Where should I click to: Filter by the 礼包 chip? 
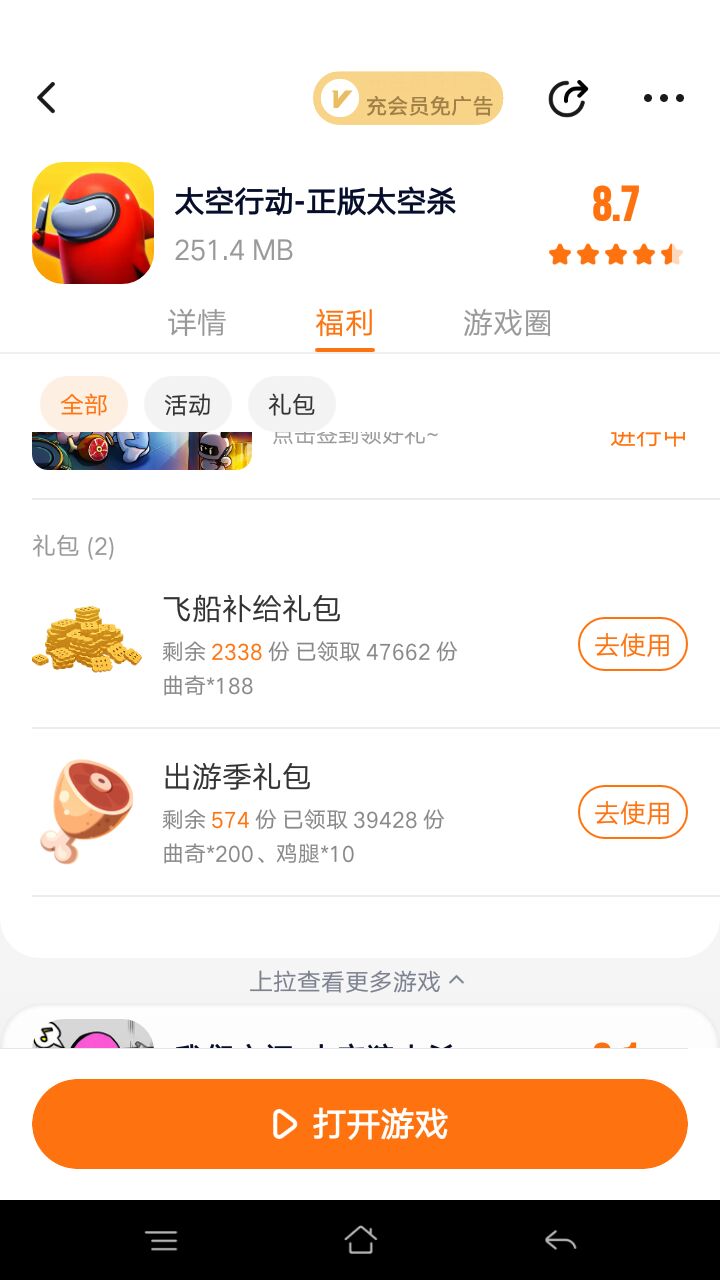pos(291,404)
